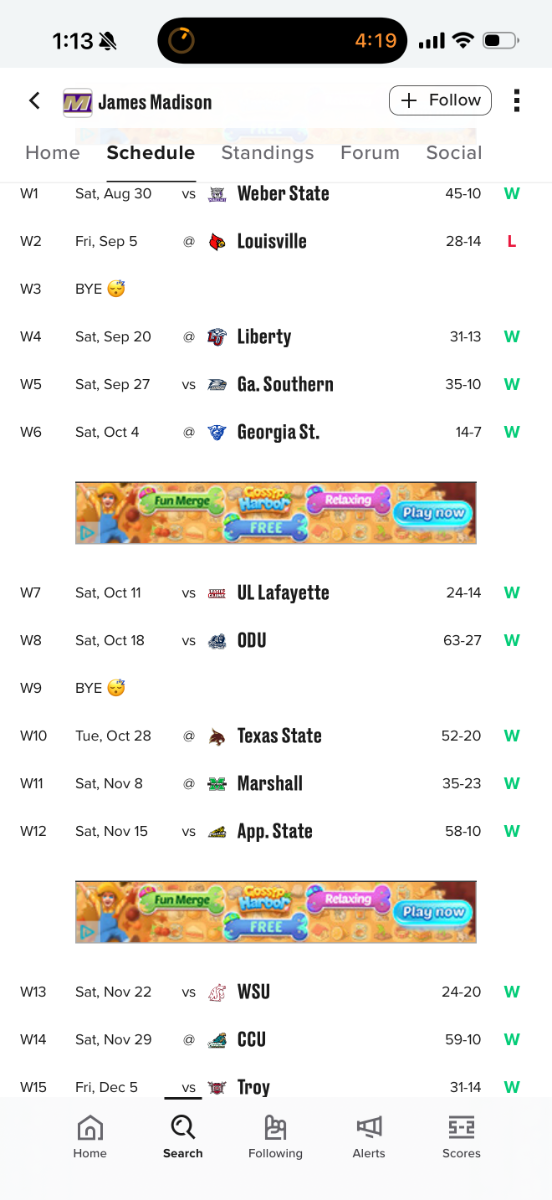Go back with the back arrow
This screenshot has width=552, height=1200.
[35, 101]
